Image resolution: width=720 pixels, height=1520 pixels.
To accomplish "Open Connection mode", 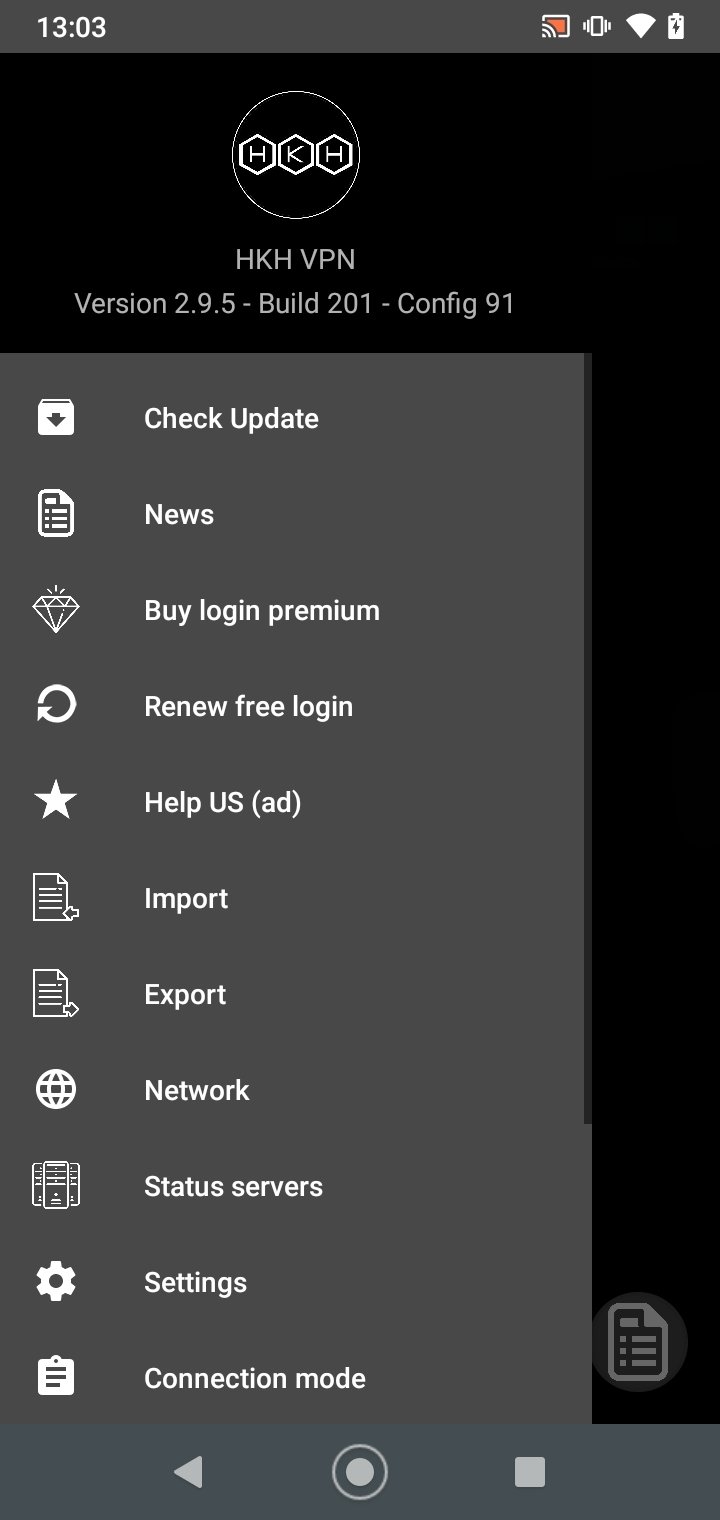I will (x=296, y=1377).
